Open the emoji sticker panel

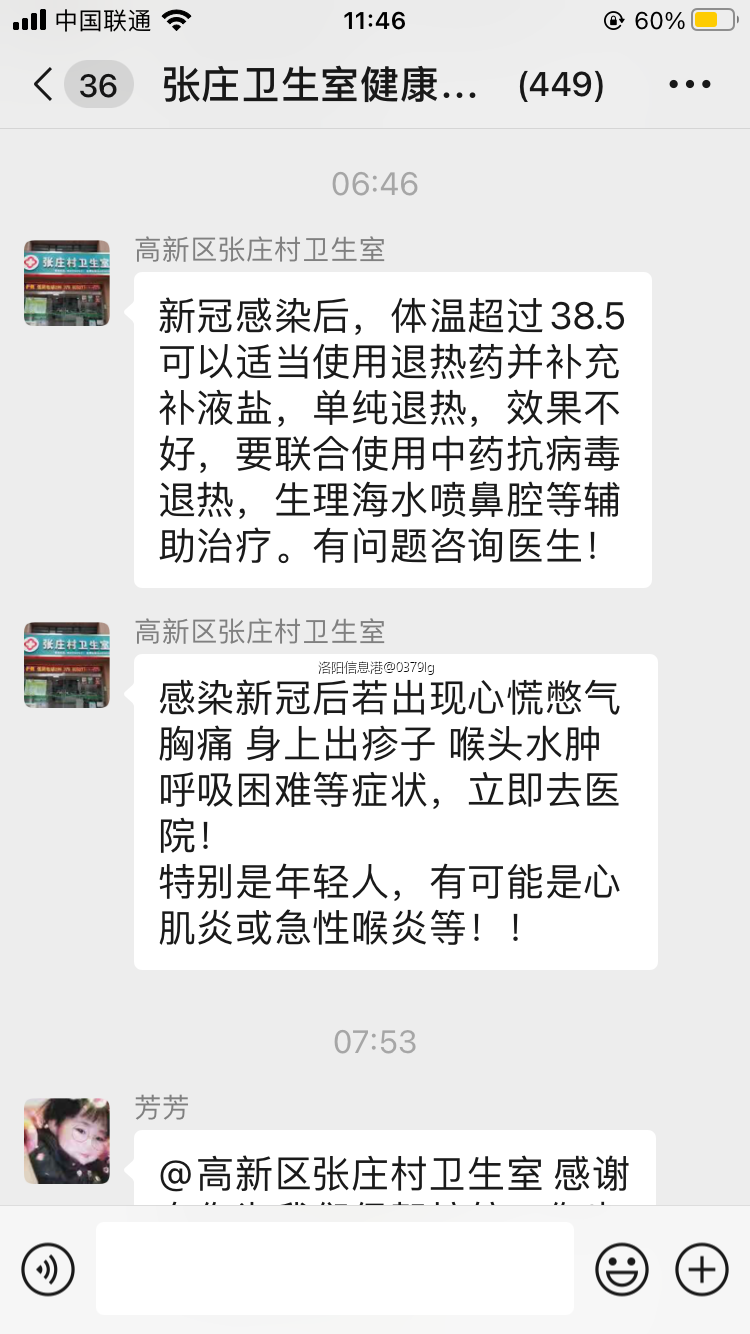(621, 1269)
